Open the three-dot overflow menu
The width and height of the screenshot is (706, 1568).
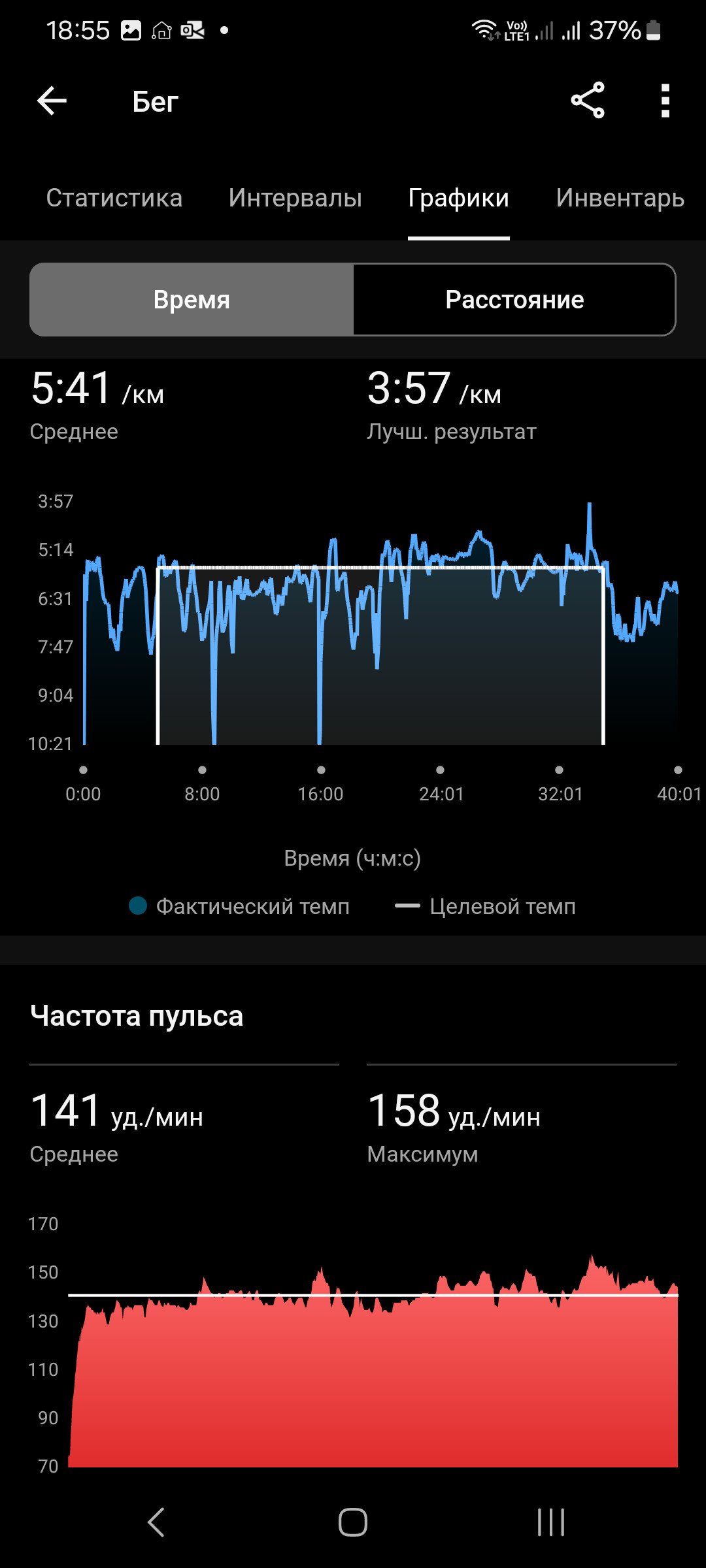[665, 101]
